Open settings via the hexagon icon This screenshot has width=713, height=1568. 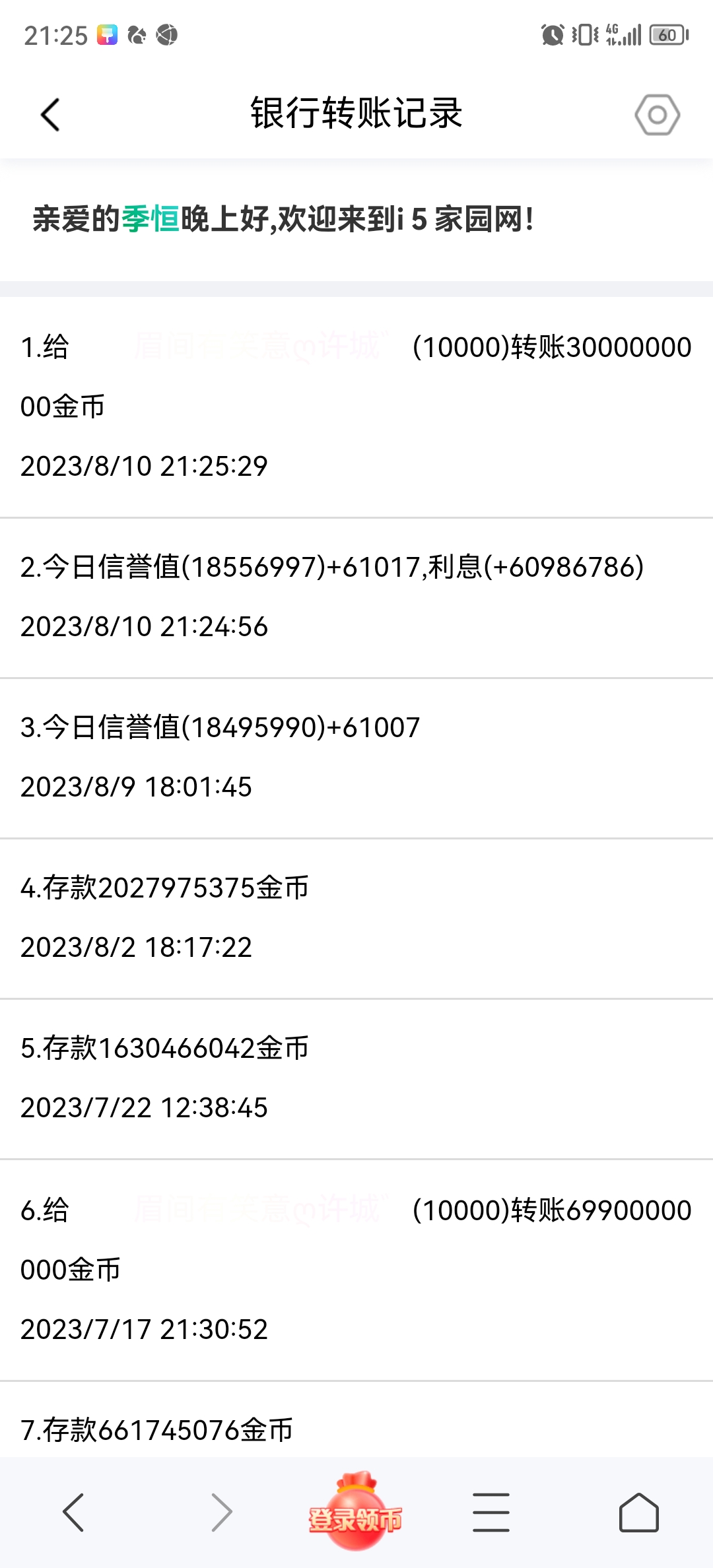658,114
